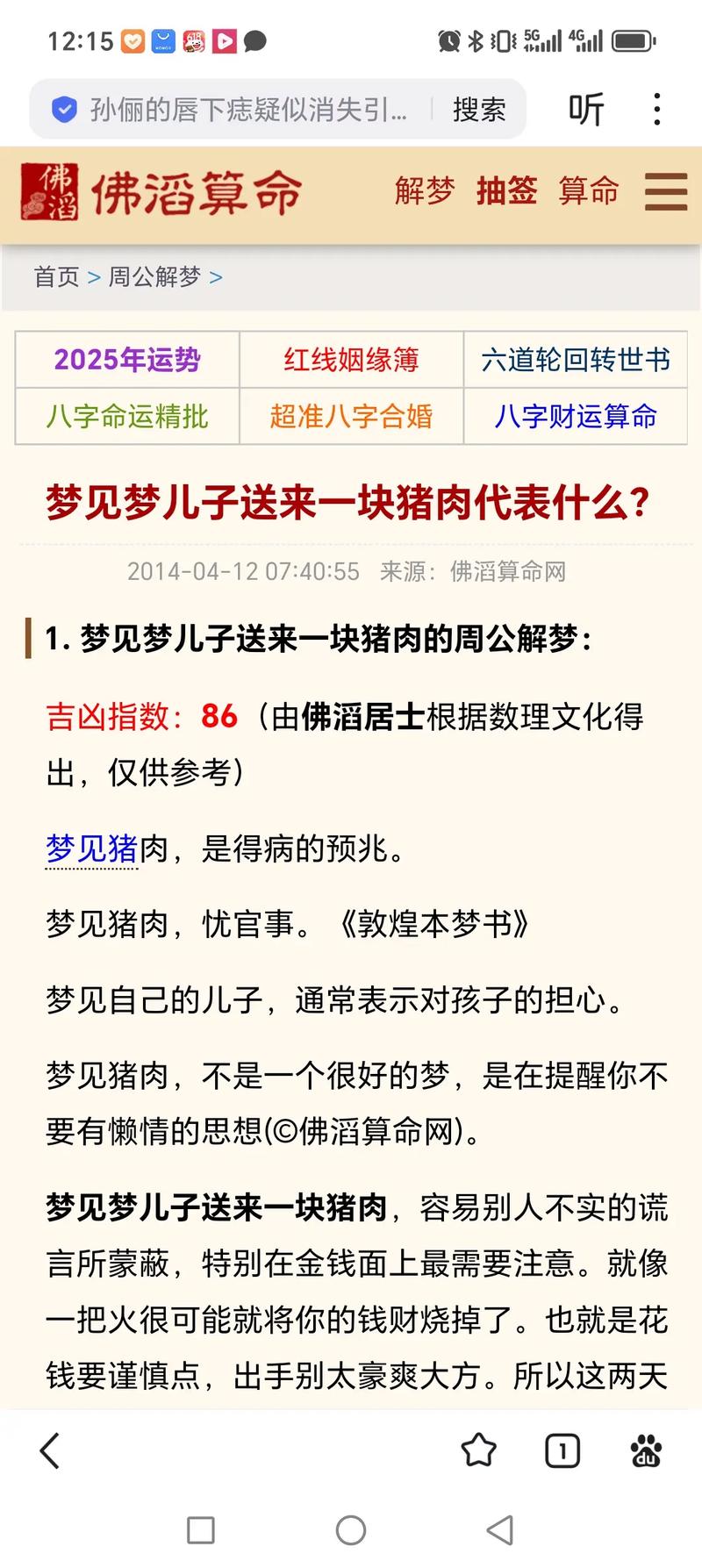
Task: Open the browser three-dot overflow menu
Action: click(x=657, y=110)
